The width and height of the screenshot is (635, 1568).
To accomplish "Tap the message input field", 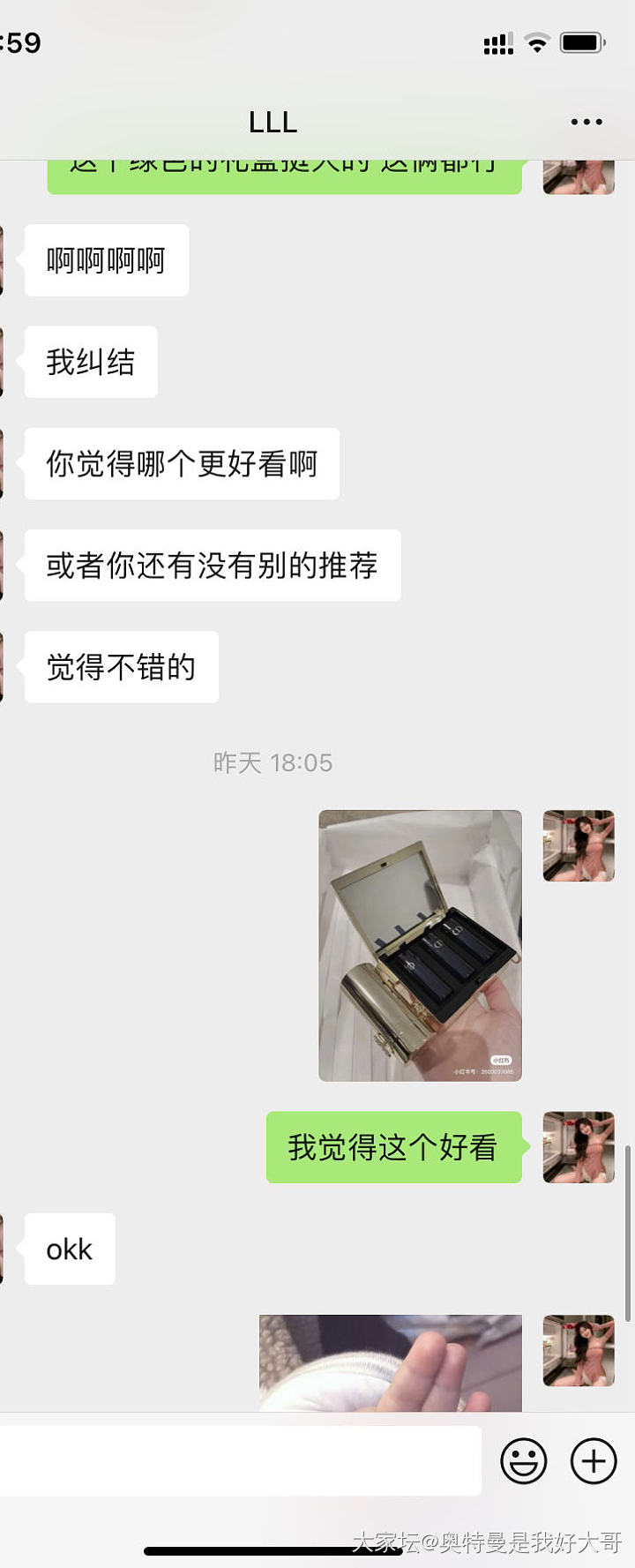I will coord(240,1460).
